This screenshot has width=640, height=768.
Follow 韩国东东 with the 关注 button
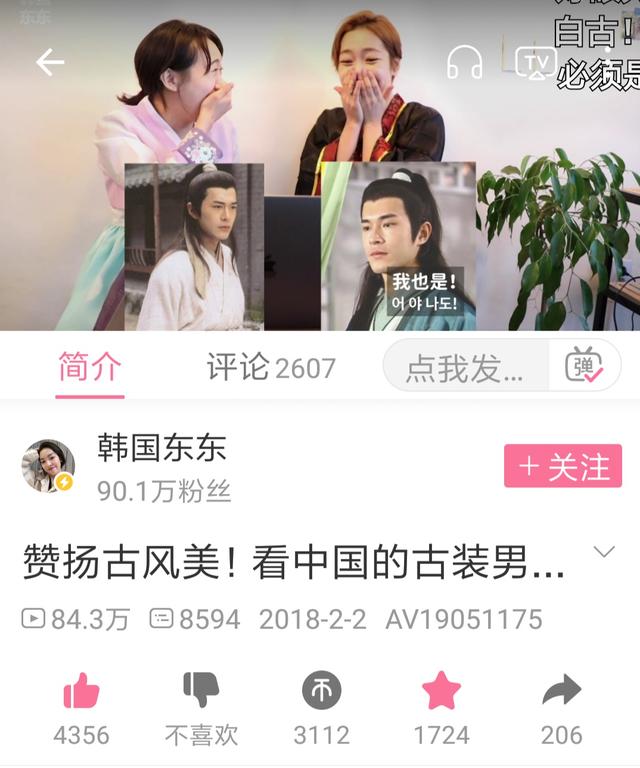pos(563,466)
